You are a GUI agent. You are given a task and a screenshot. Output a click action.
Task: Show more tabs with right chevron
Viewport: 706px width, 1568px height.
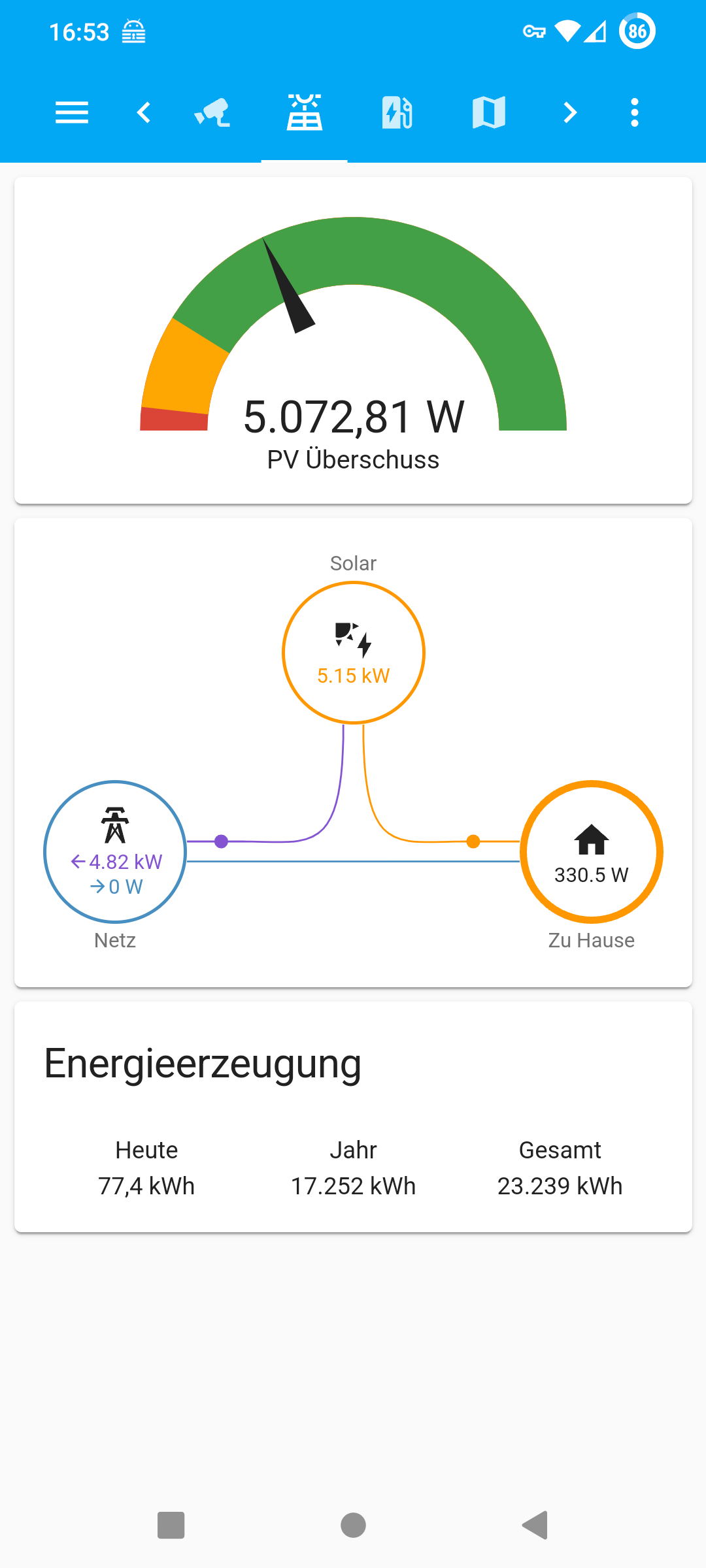[x=570, y=113]
